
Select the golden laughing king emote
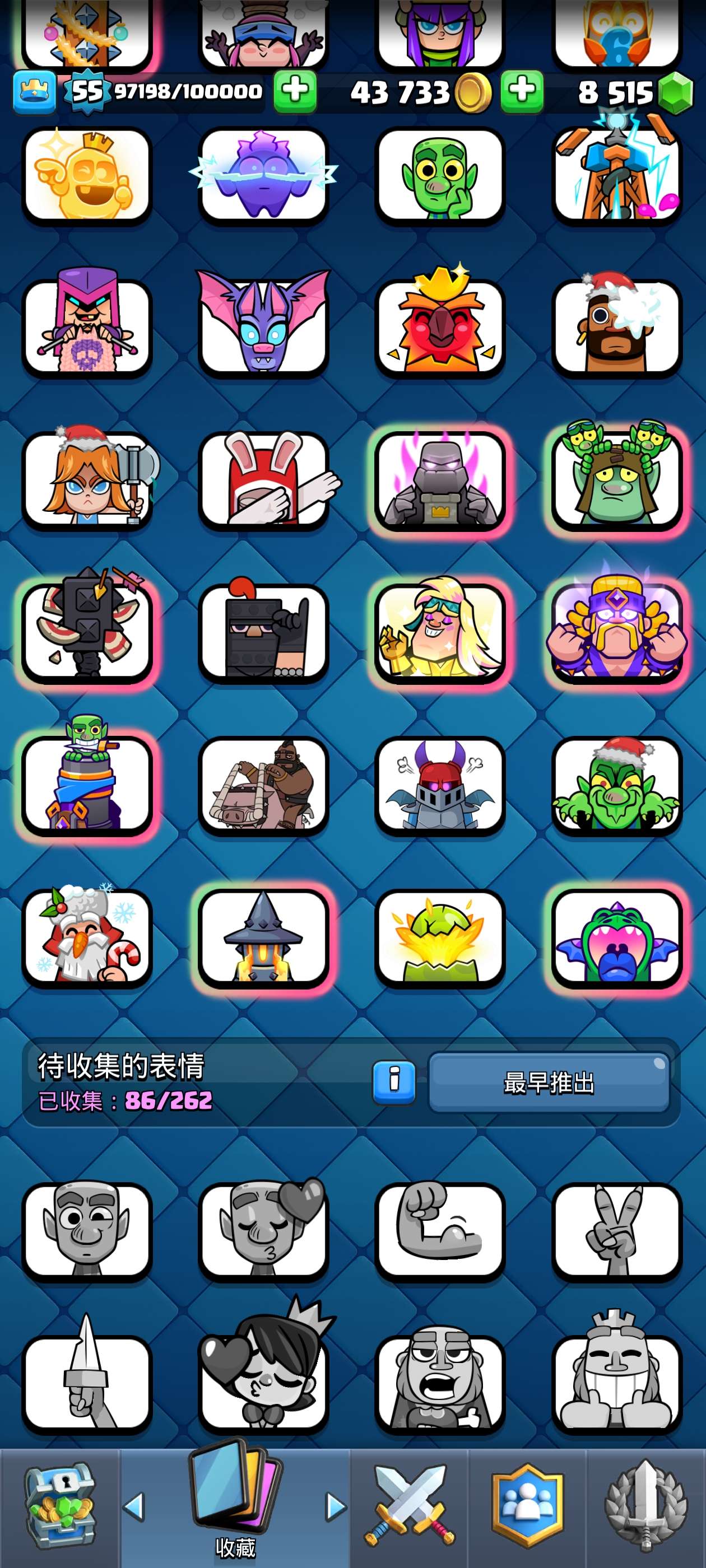(x=86, y=175)
